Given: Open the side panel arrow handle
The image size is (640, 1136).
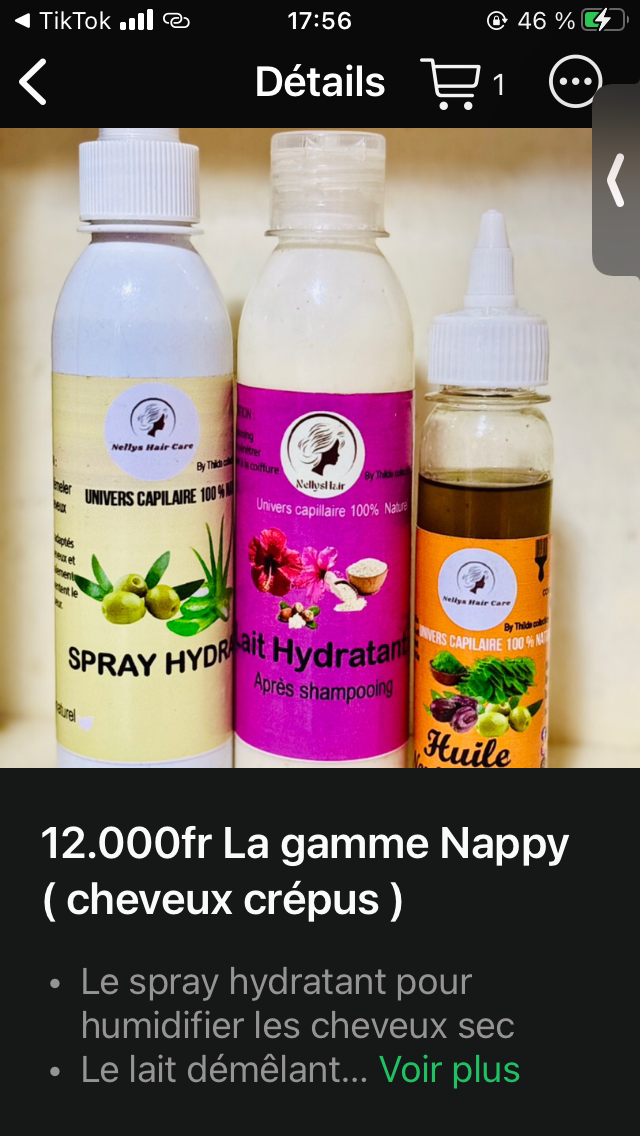Looking at the screenshot, I should coord(616,180).
